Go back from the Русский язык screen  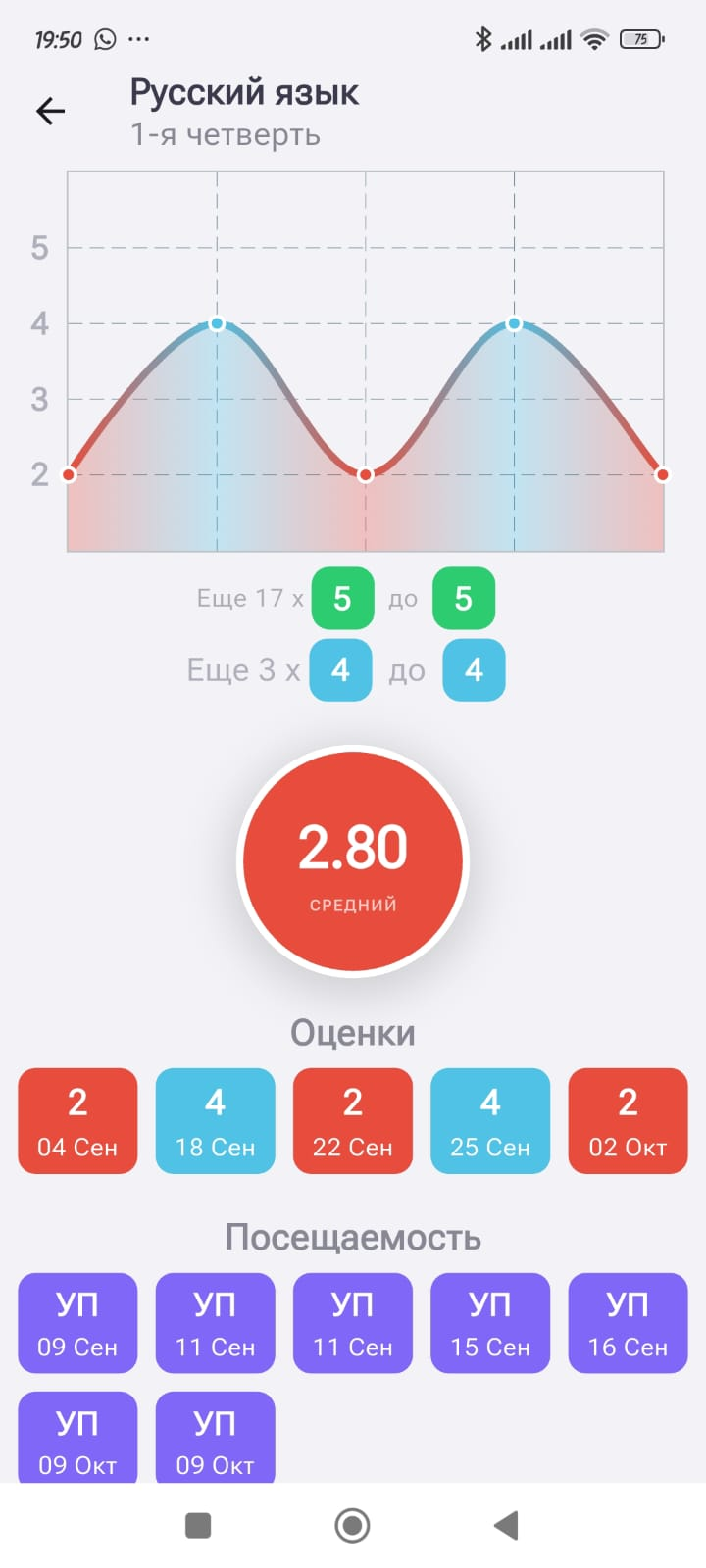click(x=50, y=112)
